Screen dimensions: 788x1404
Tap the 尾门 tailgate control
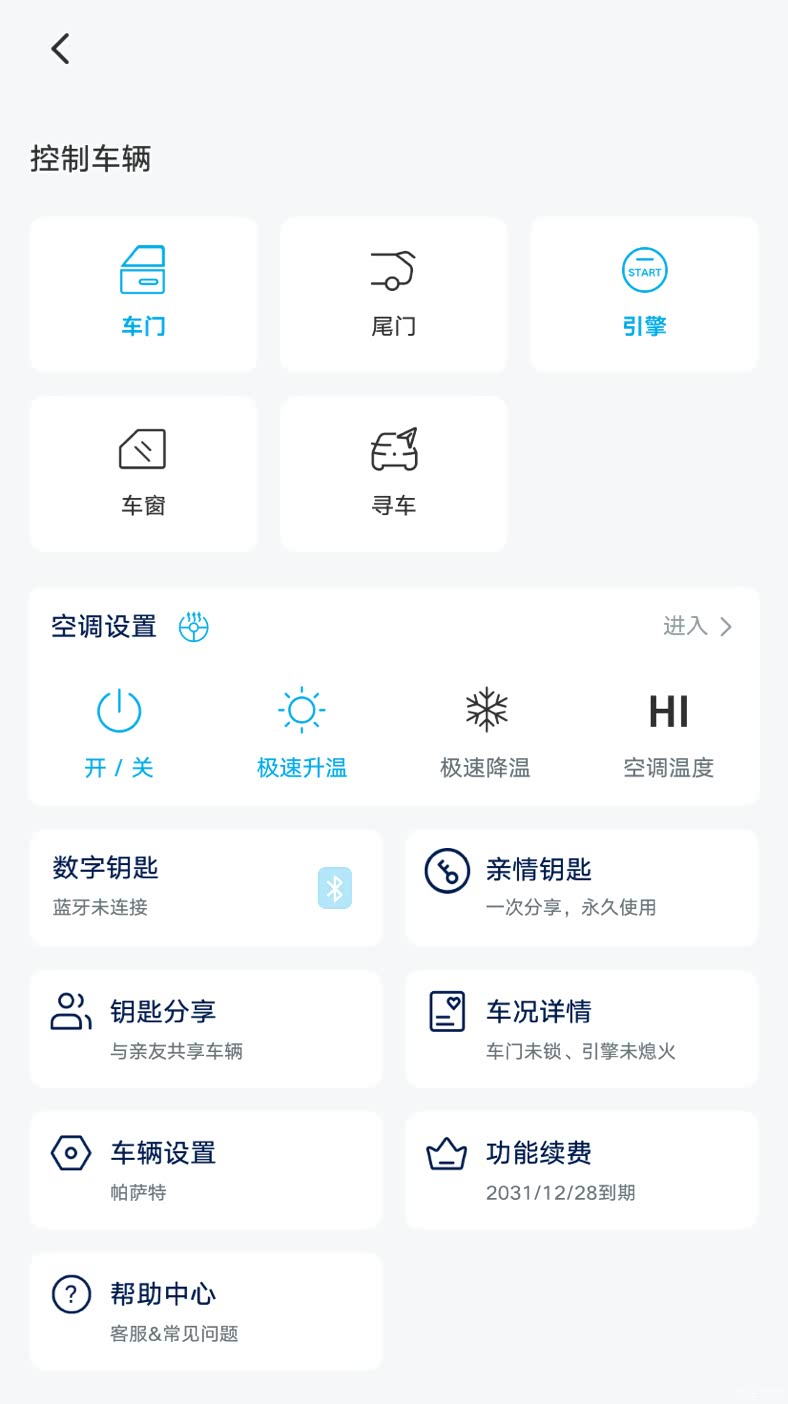click(393, 293)
